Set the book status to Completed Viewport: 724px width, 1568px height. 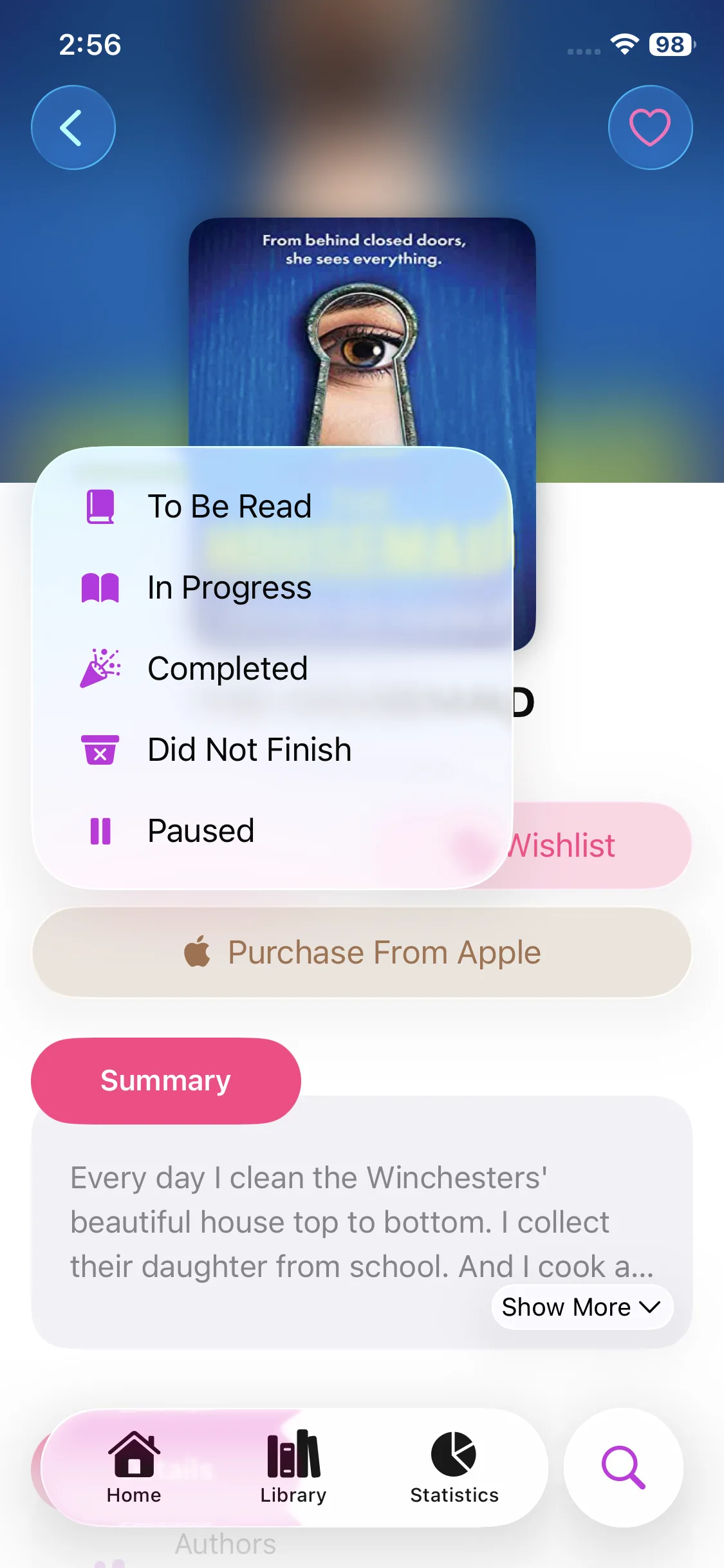tap(272, 668)
